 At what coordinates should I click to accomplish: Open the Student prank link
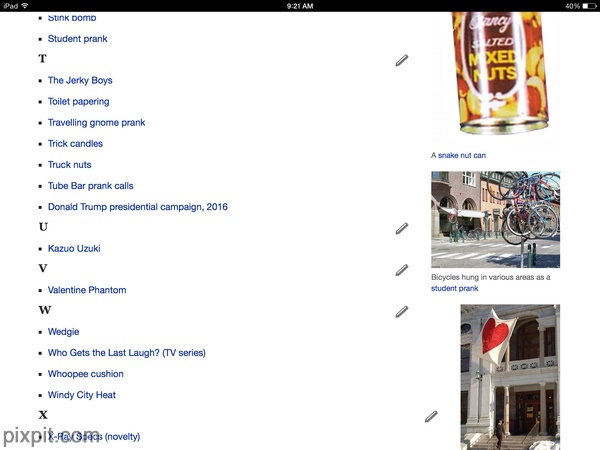[x=77, y=39]
